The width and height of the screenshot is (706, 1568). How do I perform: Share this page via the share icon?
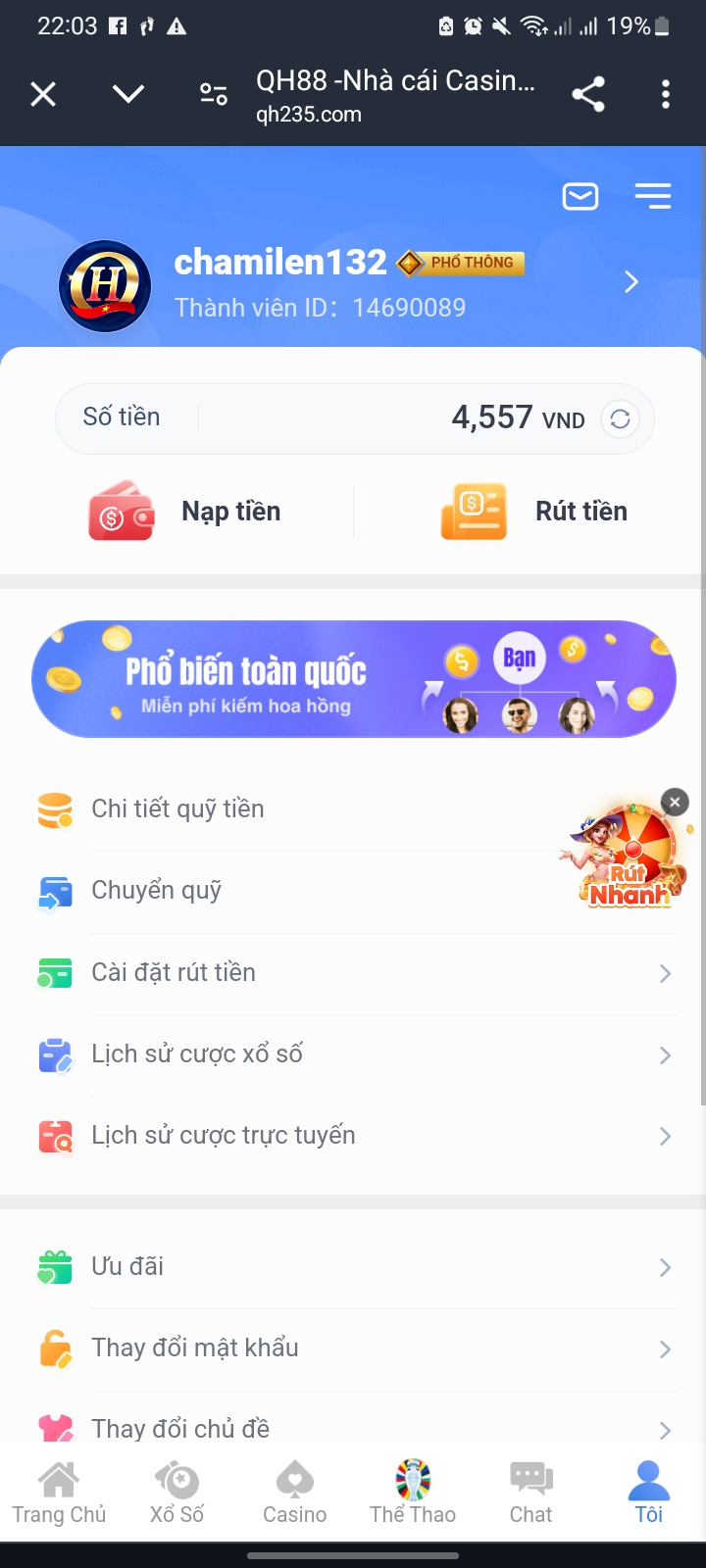(x=588, y=95)
